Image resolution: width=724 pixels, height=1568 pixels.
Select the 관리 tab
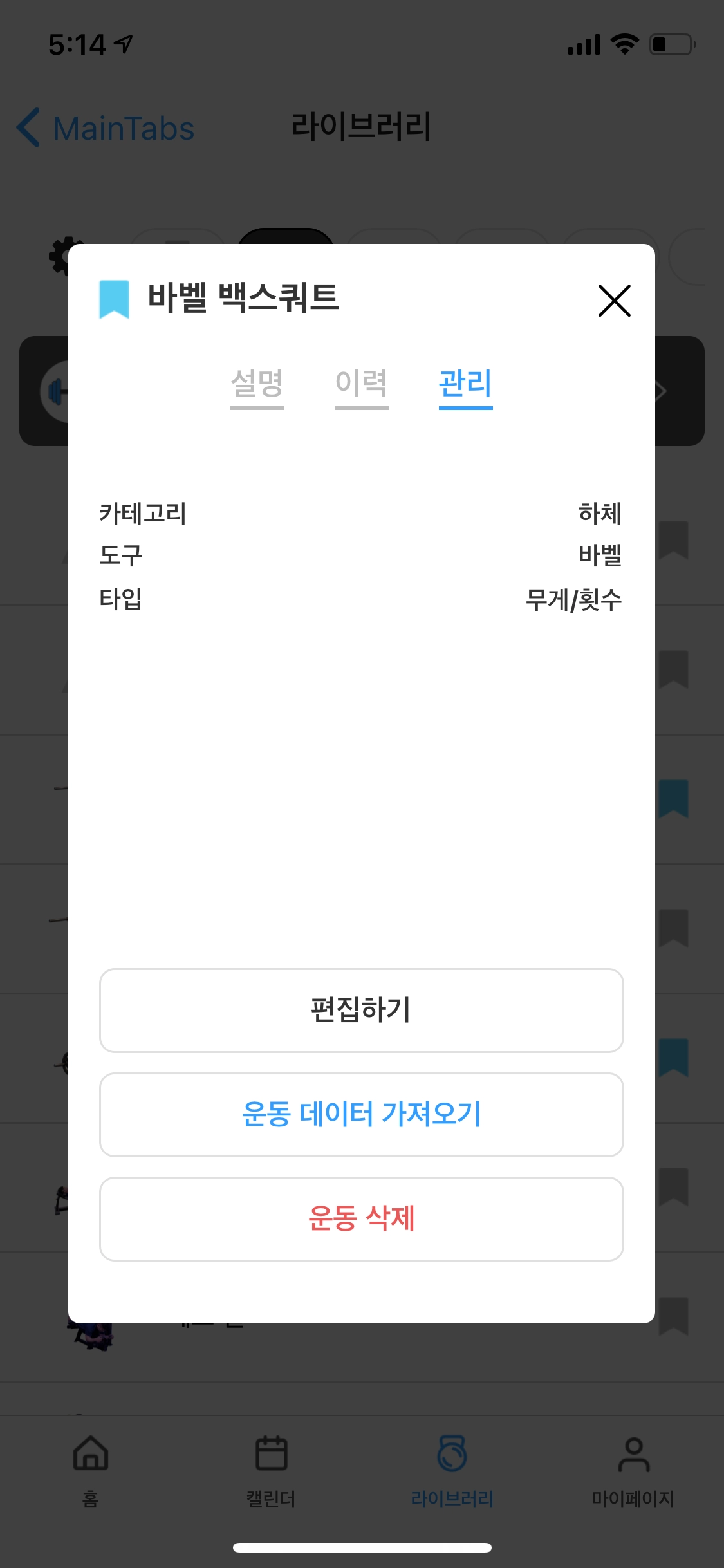click(465, 385)
